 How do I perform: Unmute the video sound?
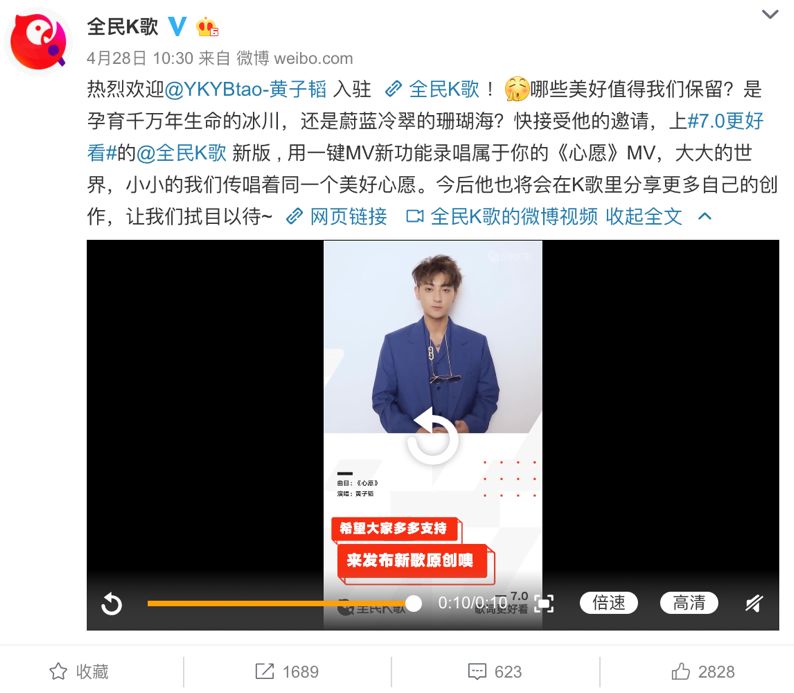[x=754, y=604]
